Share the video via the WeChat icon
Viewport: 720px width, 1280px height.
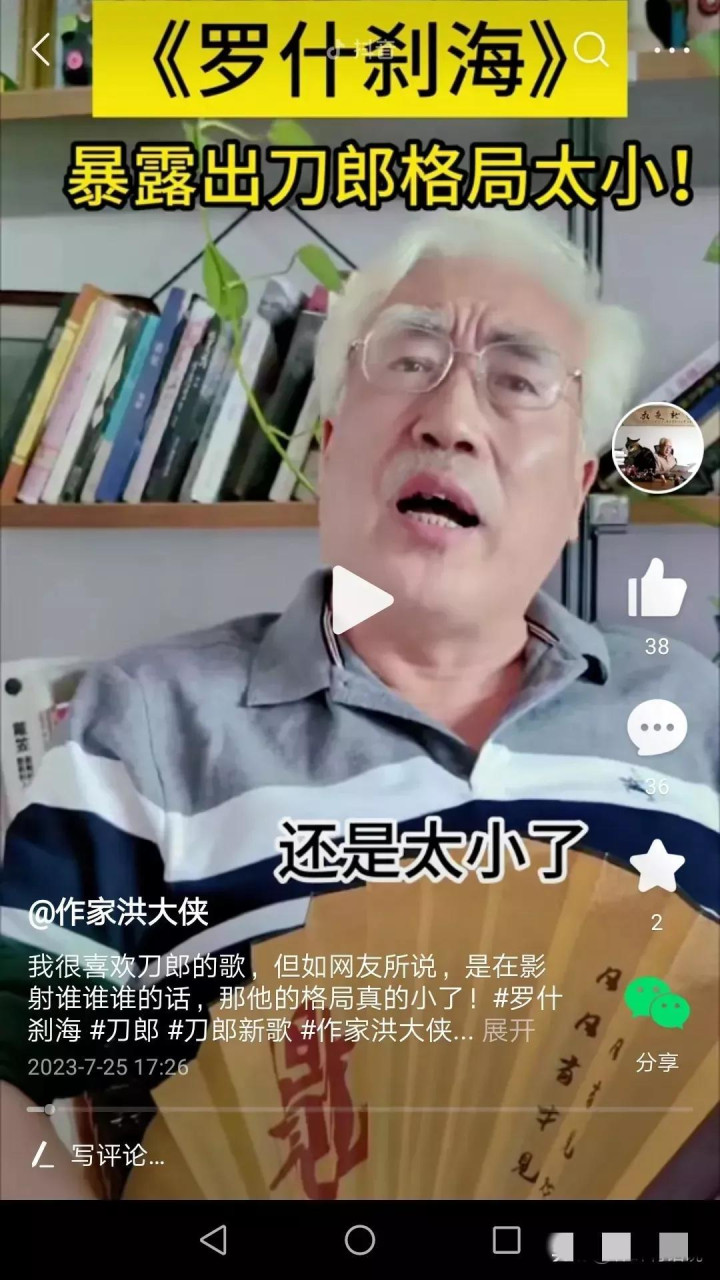(x=657, y=1003)
